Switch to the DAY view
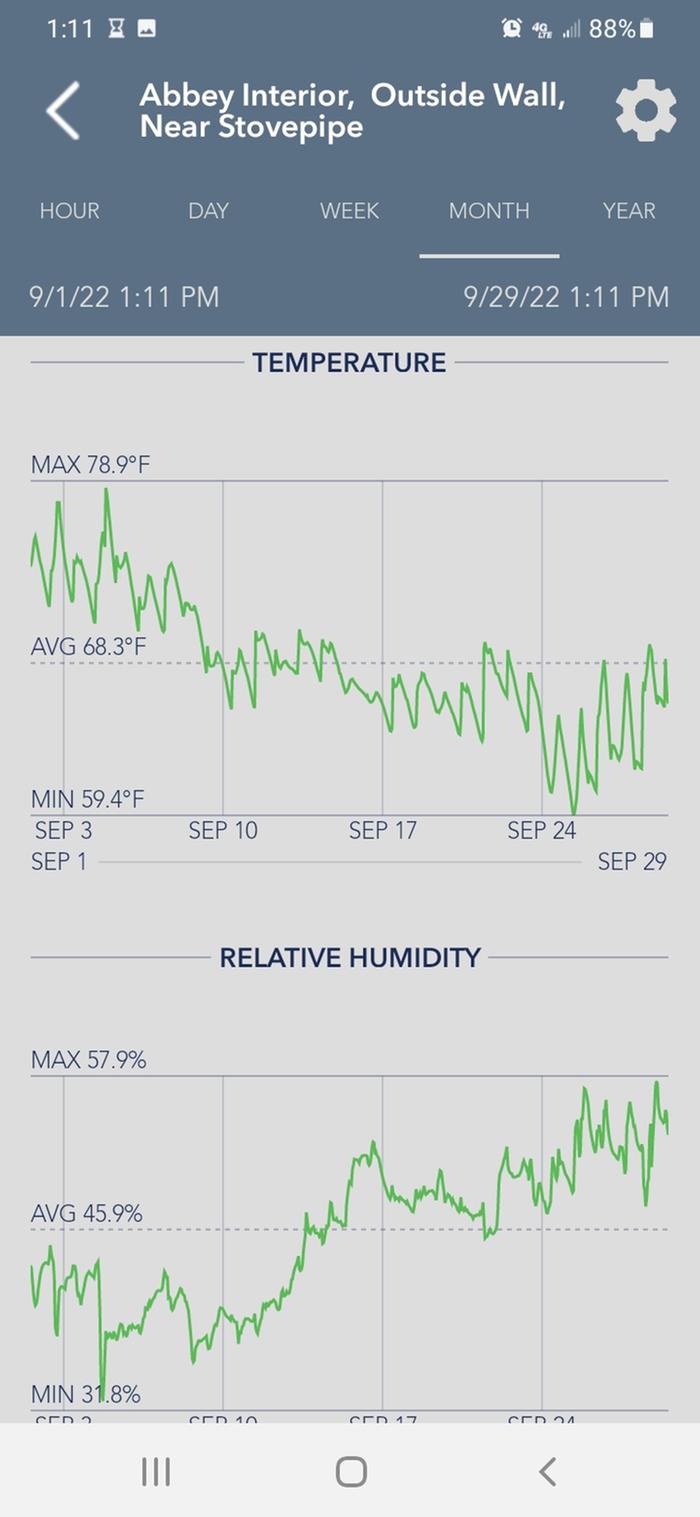700x1517 pixels. (x=208, y=211)
